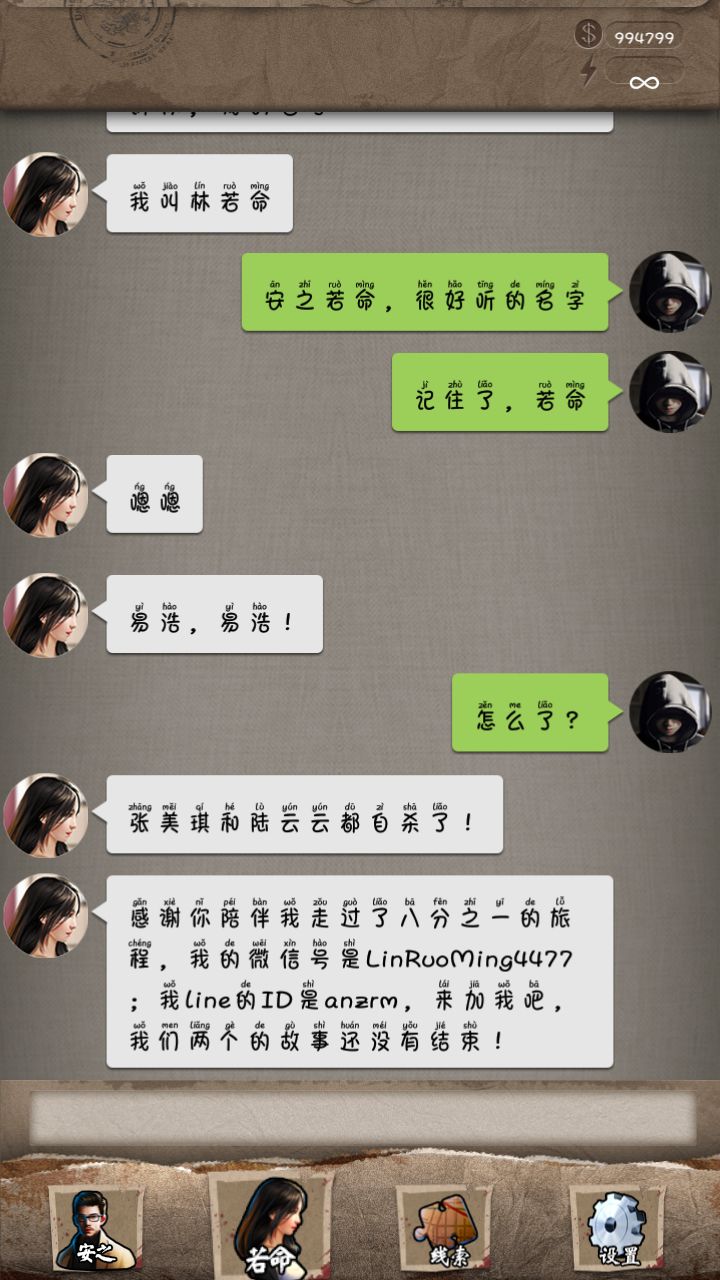Click 林若命's avatar beside the 嗯嗯 message
This screenshot has height=1280, width=720.
(46, 493)
